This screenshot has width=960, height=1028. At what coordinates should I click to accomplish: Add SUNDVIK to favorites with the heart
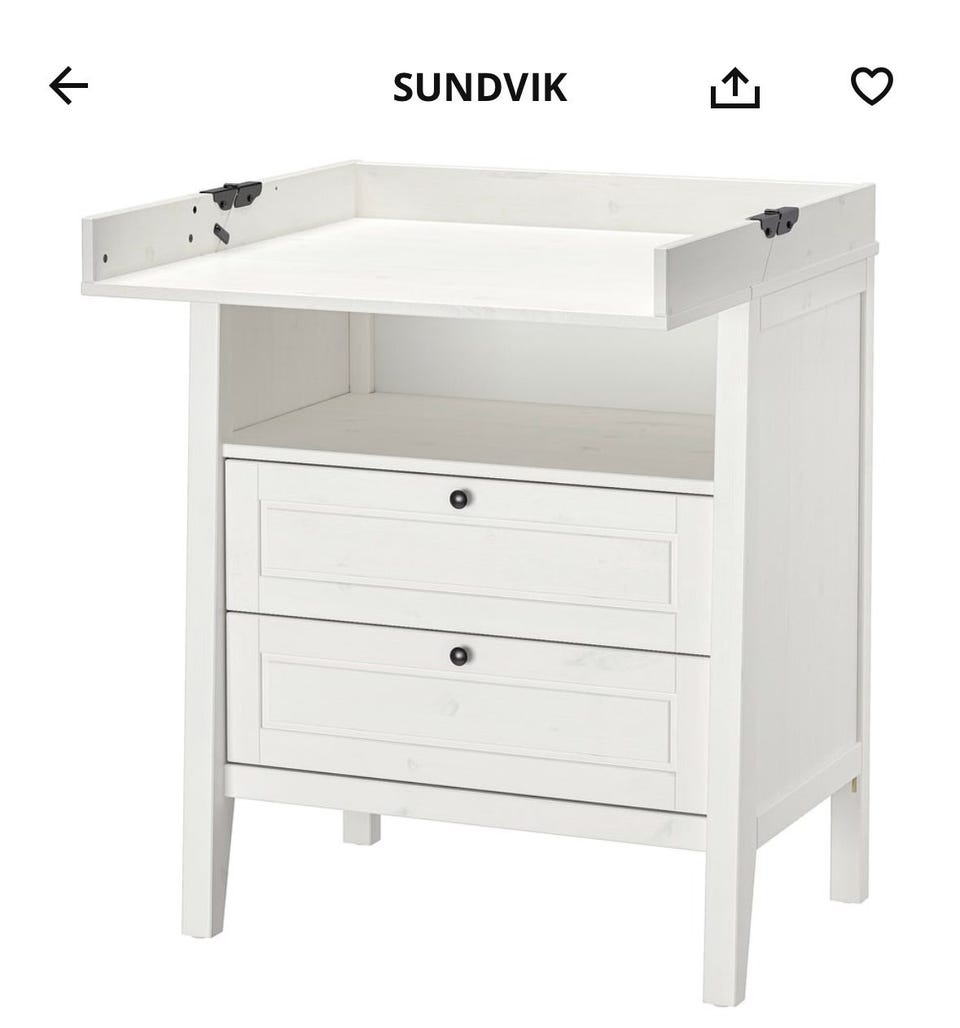pos(871,87)
